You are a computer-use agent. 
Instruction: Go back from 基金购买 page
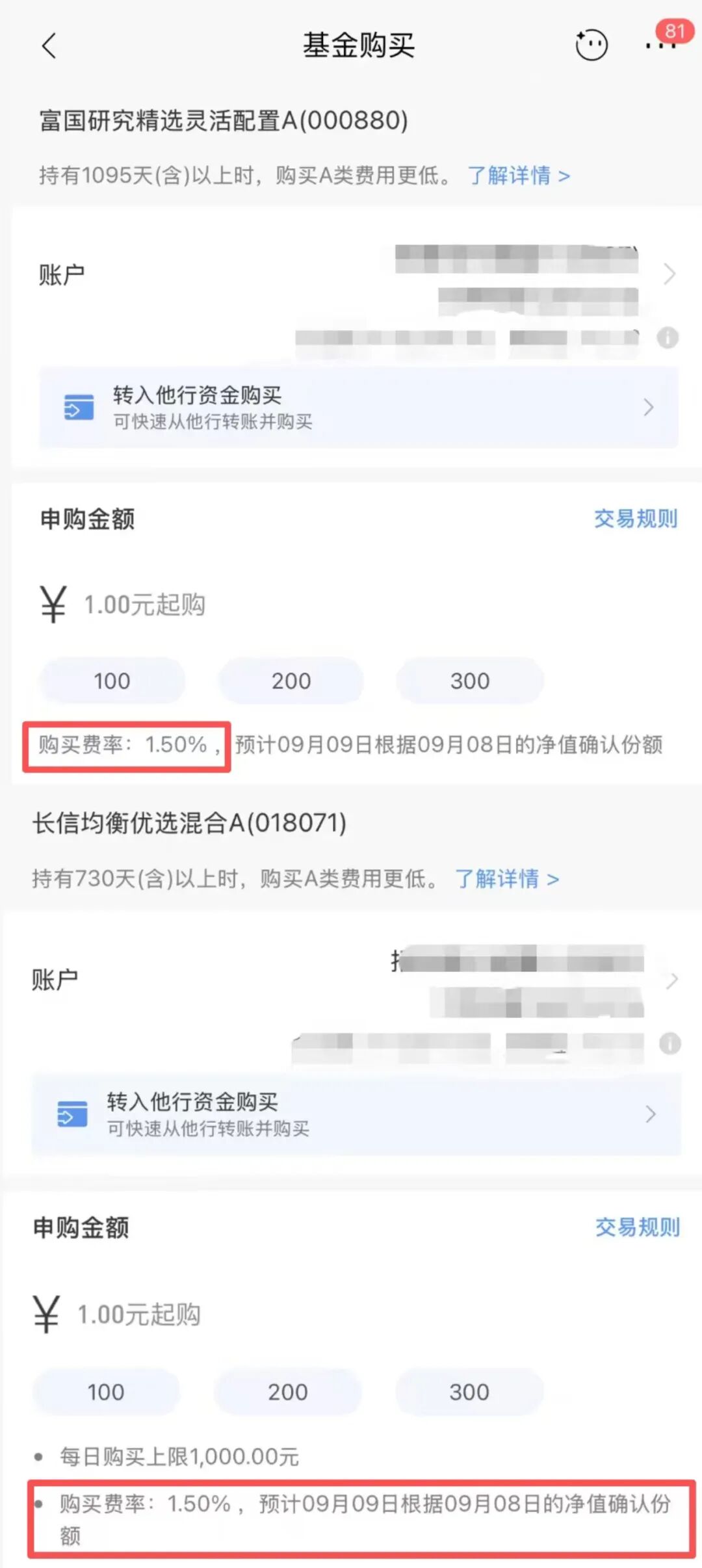(x=49, y=46)
